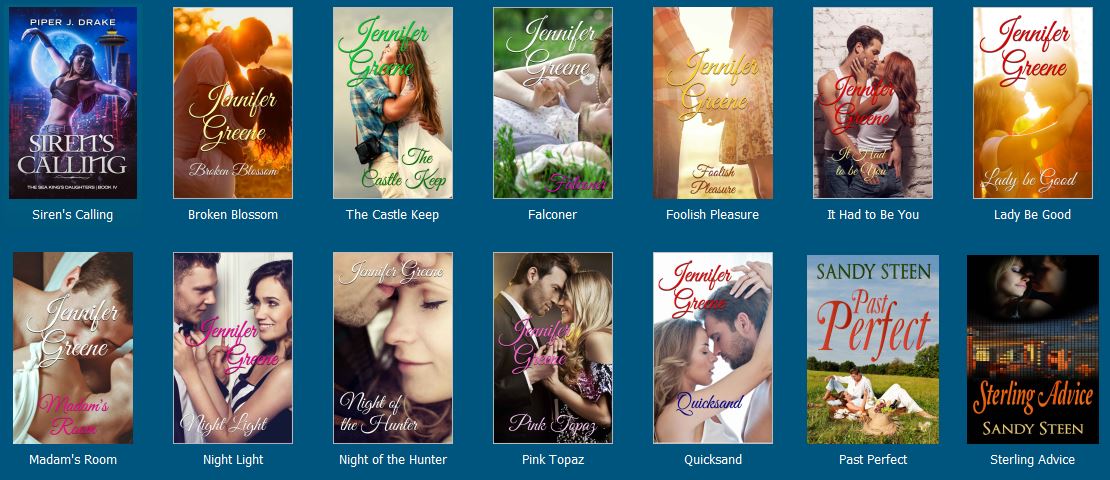
Task: Open the Siren's Calling book
Action: pyautogui.click(x=73, y=103)
